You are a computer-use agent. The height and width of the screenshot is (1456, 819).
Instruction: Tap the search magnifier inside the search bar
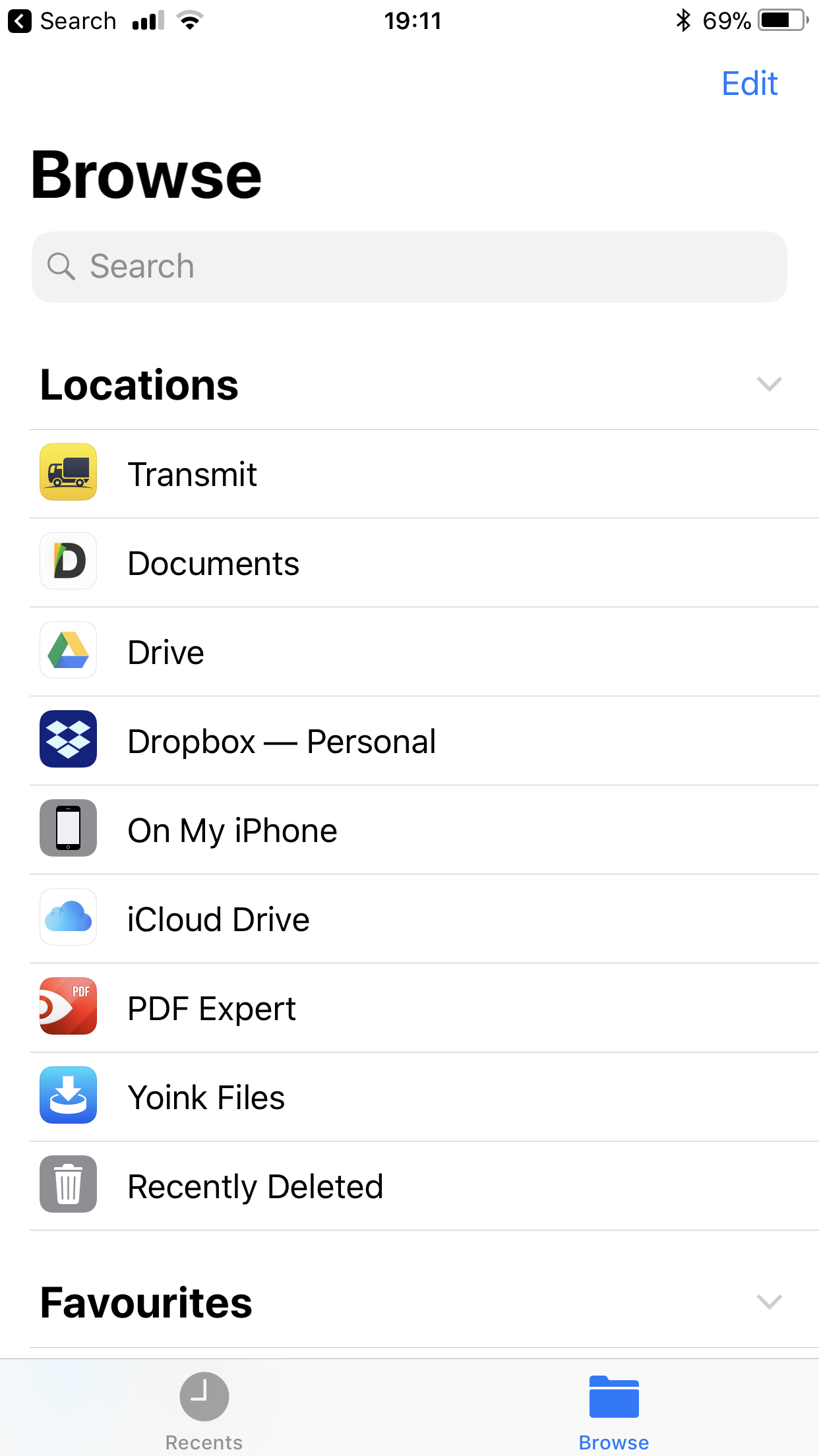point(61,266)
